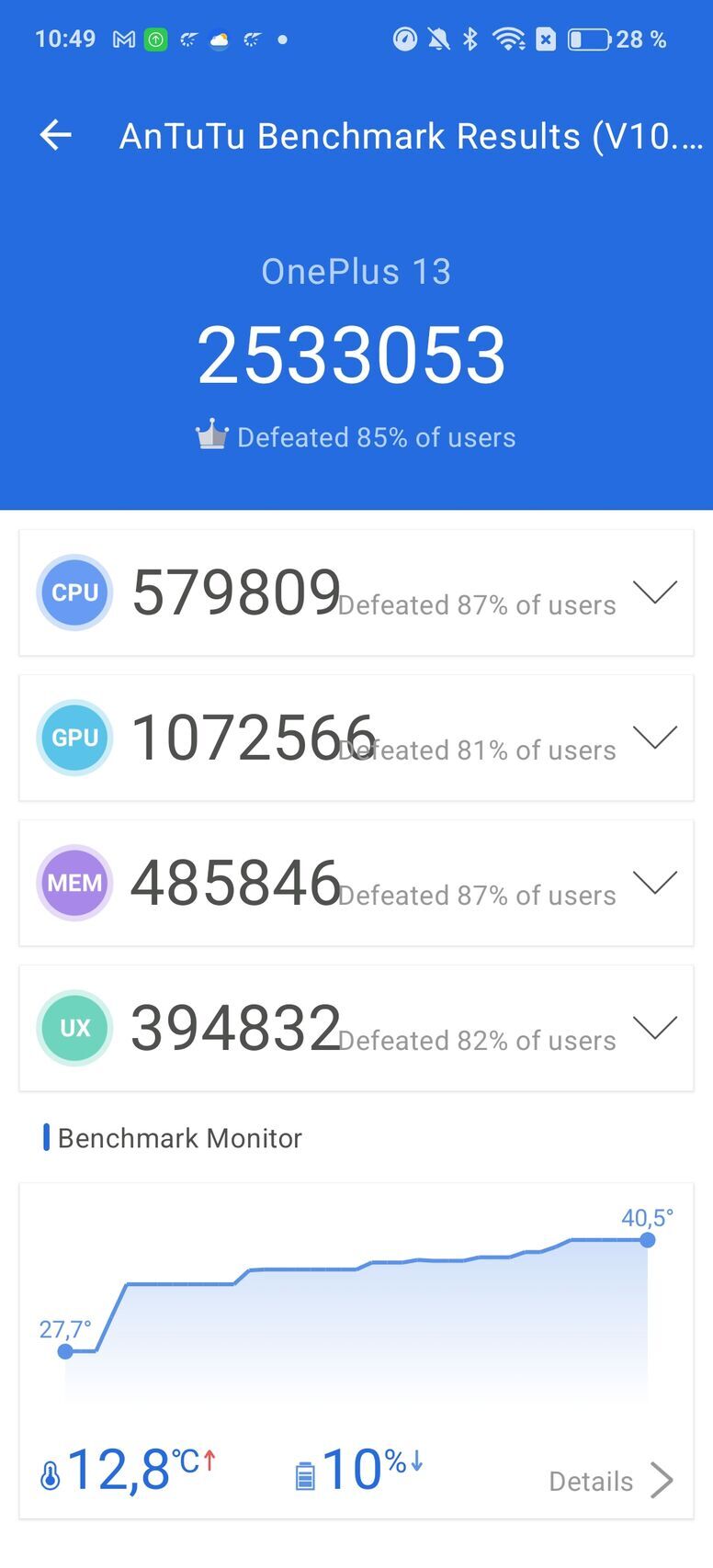Open Benchmark Monitor Details
The height and width of the screenshot is (1568, 713).
[610, 1481]
